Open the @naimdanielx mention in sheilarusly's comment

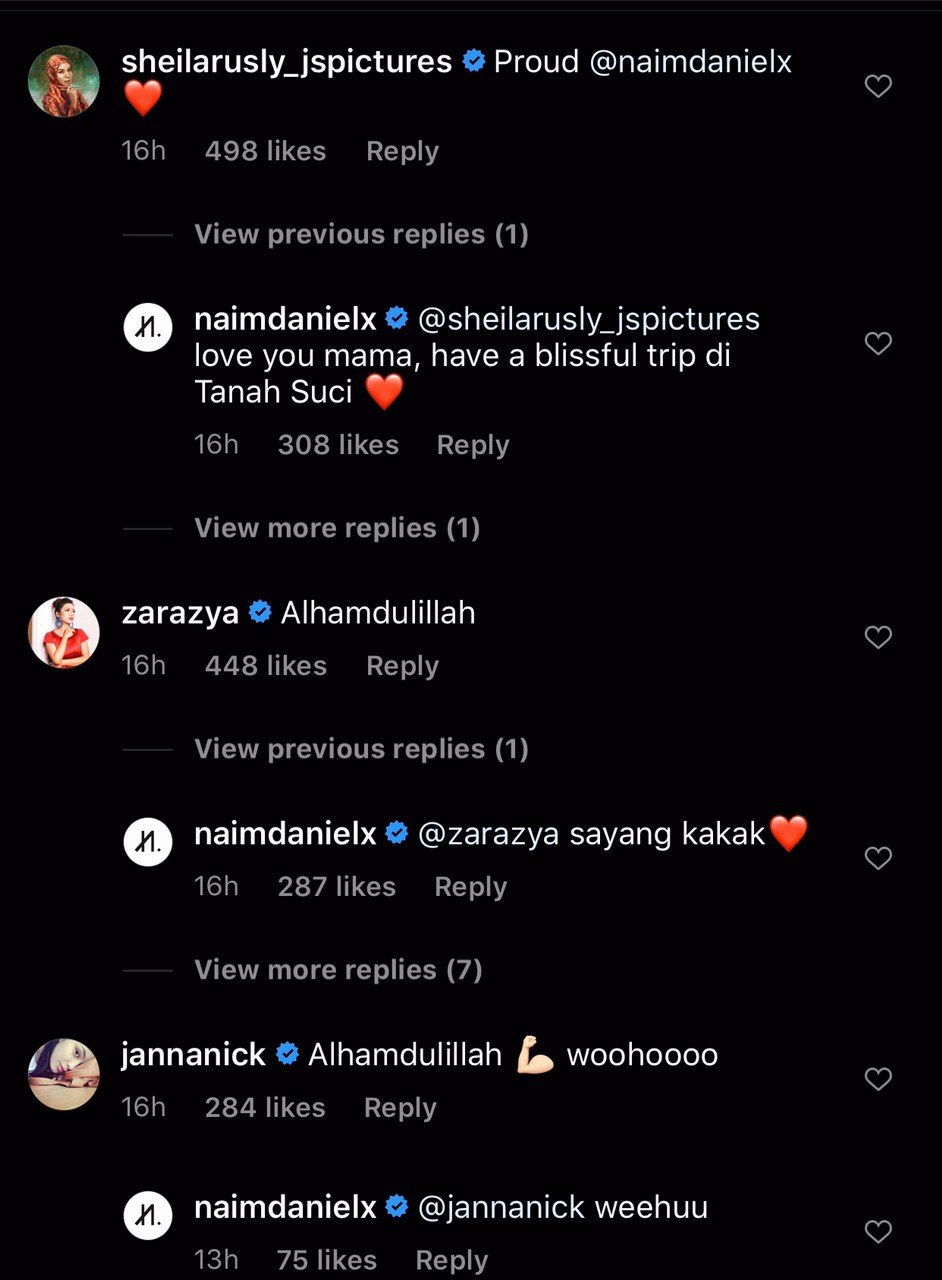[691, 62]
